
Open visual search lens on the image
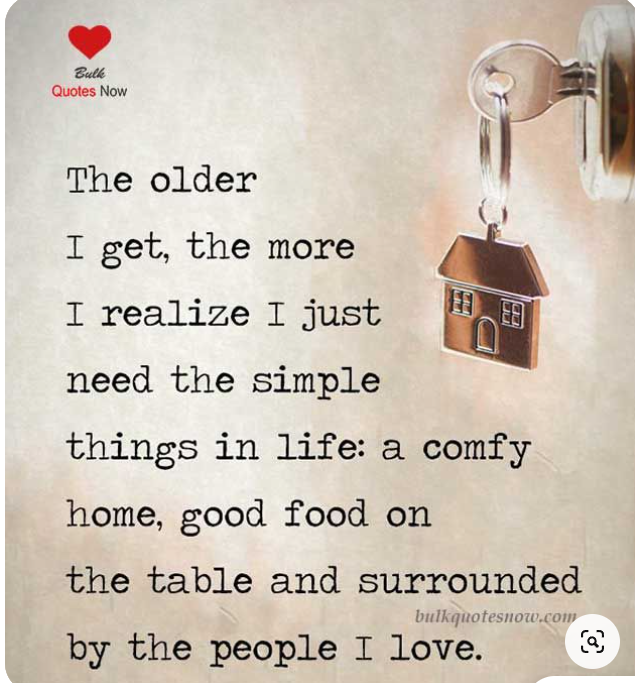pos(592,641)
